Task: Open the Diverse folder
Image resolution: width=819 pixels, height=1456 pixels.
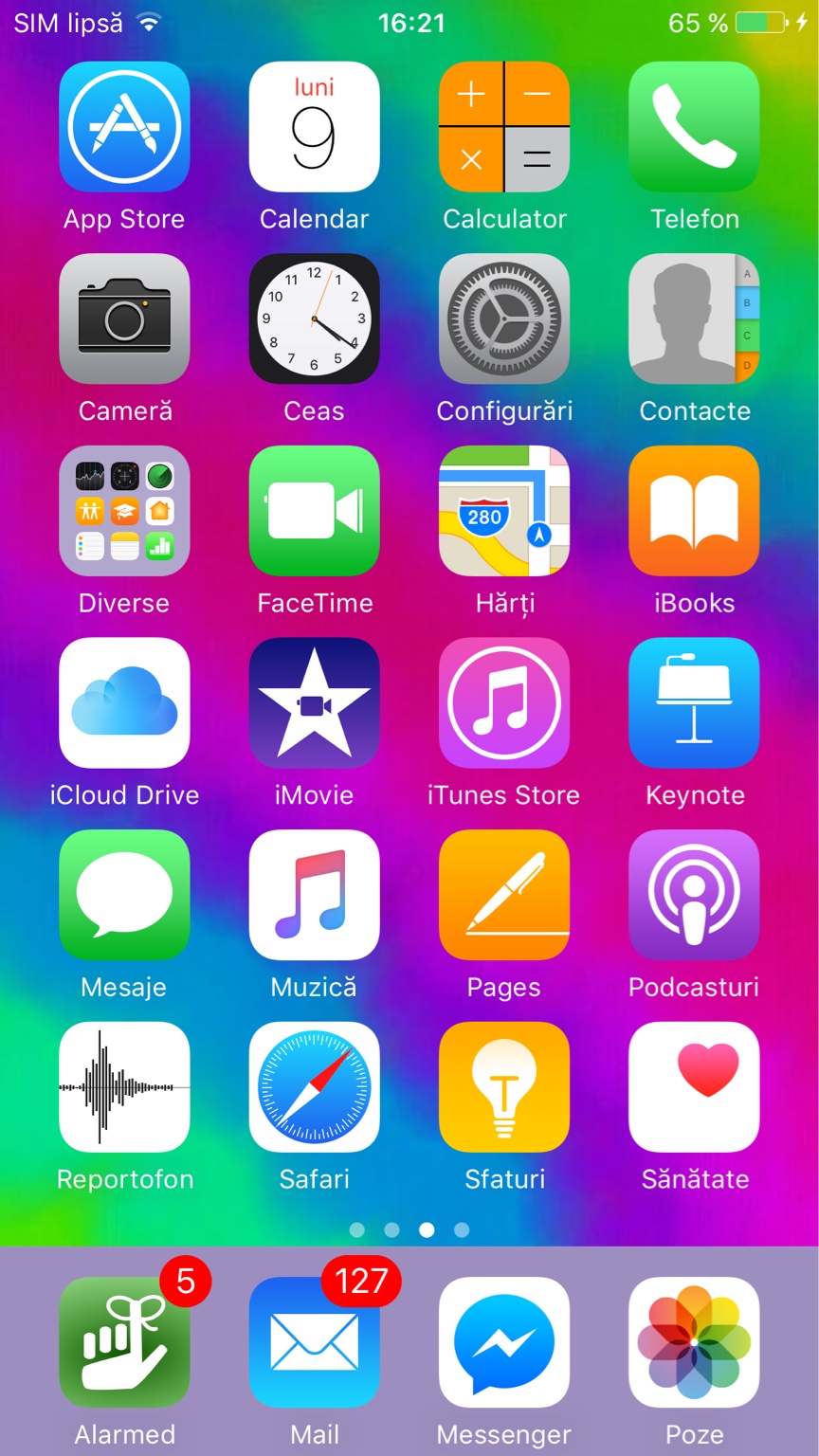Action: pos(124,511)
